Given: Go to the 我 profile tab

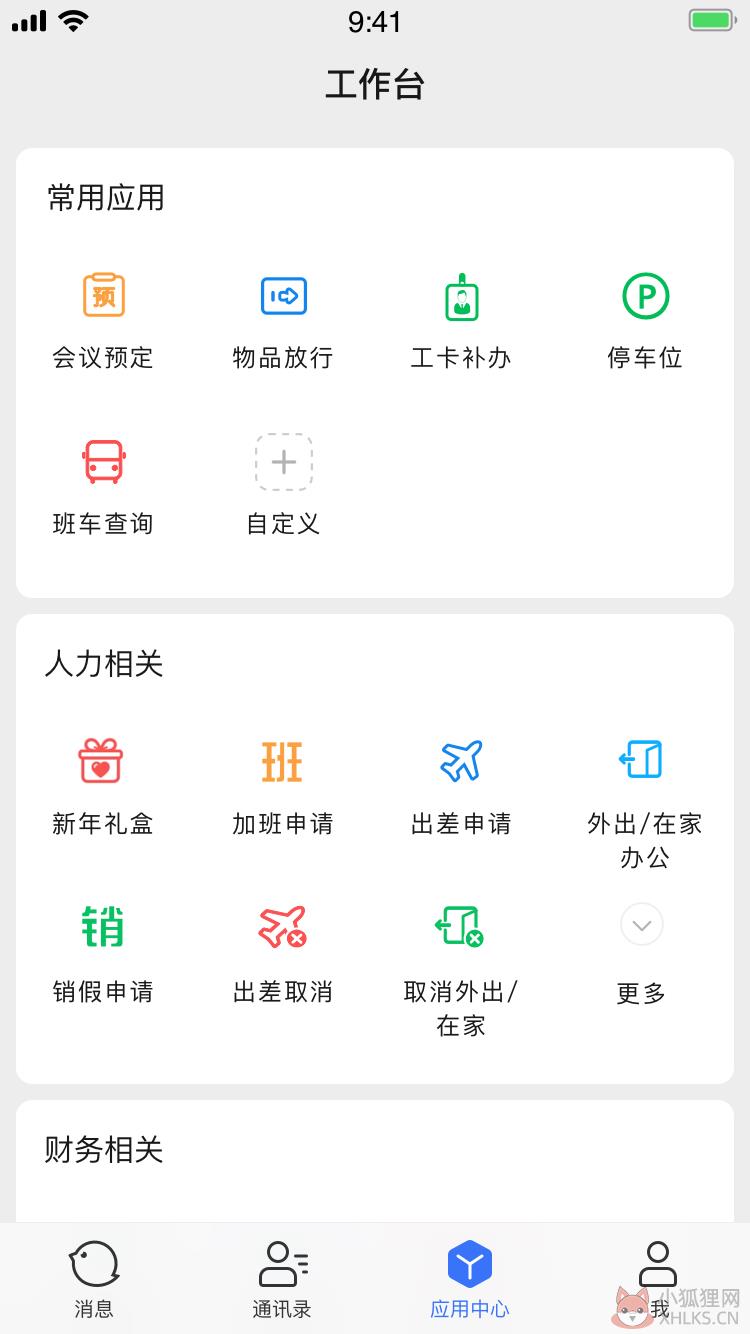Looking at the screenshot, I should (x=658, y=1279).
